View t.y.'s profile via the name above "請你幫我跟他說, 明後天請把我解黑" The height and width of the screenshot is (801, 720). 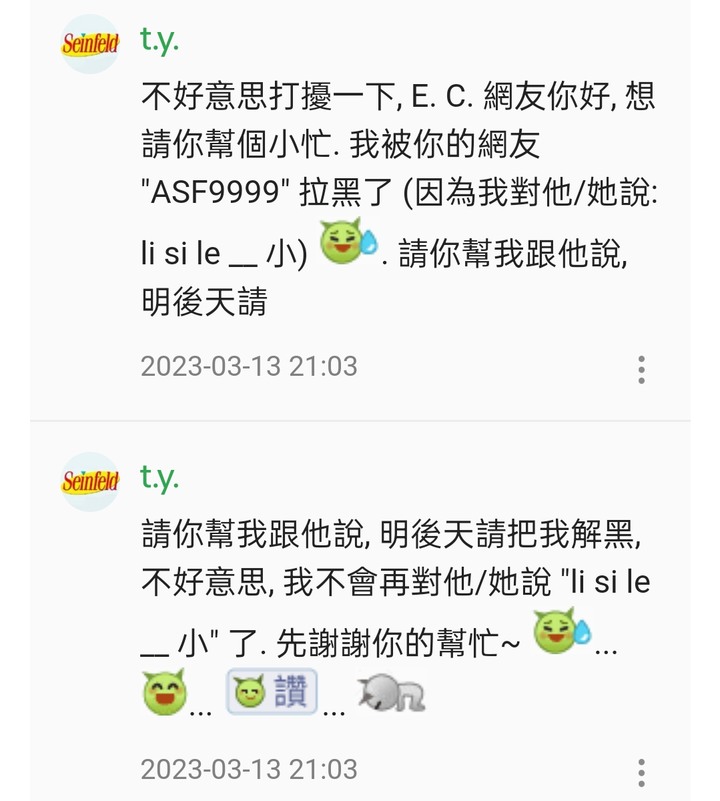(x=160, y=478)
